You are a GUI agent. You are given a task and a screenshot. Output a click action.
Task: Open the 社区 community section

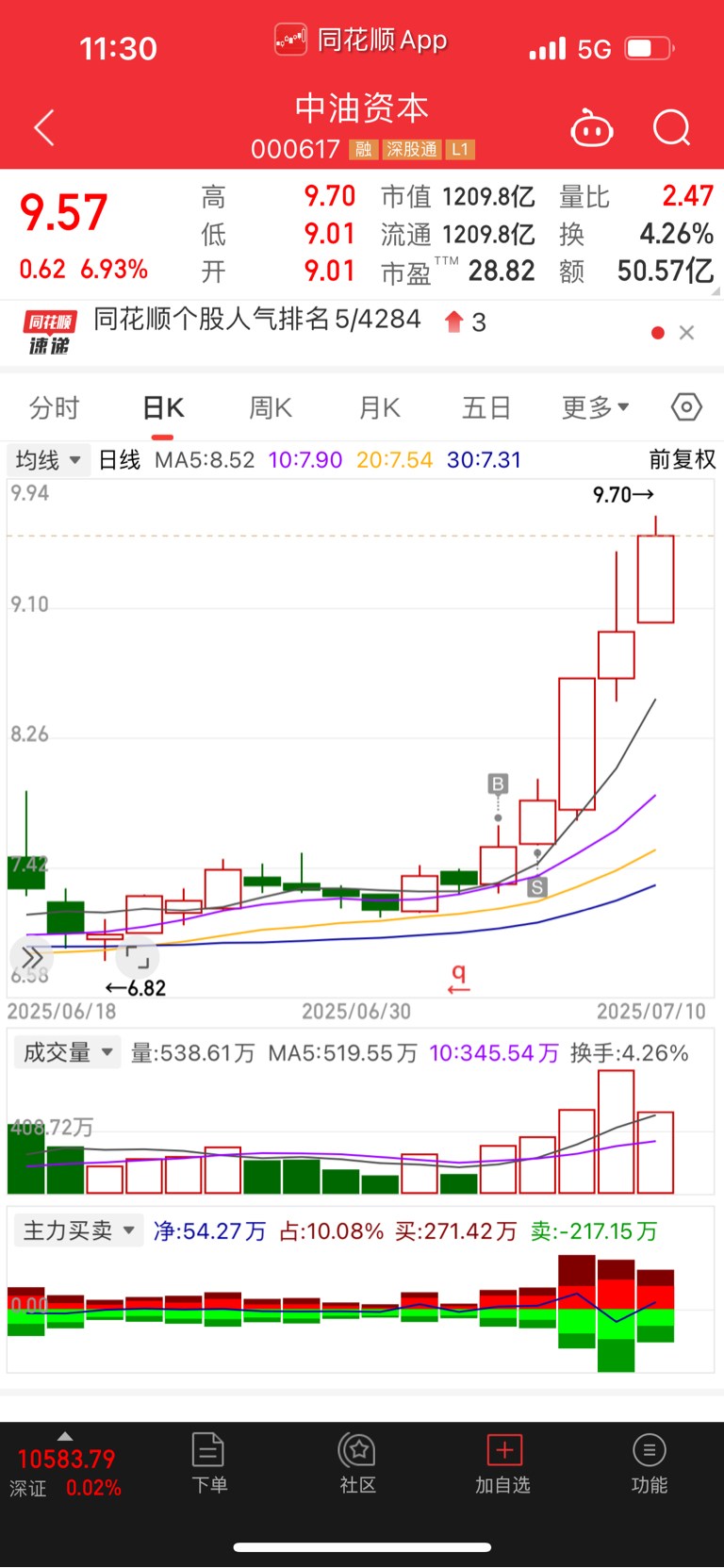coord(357,1462)
